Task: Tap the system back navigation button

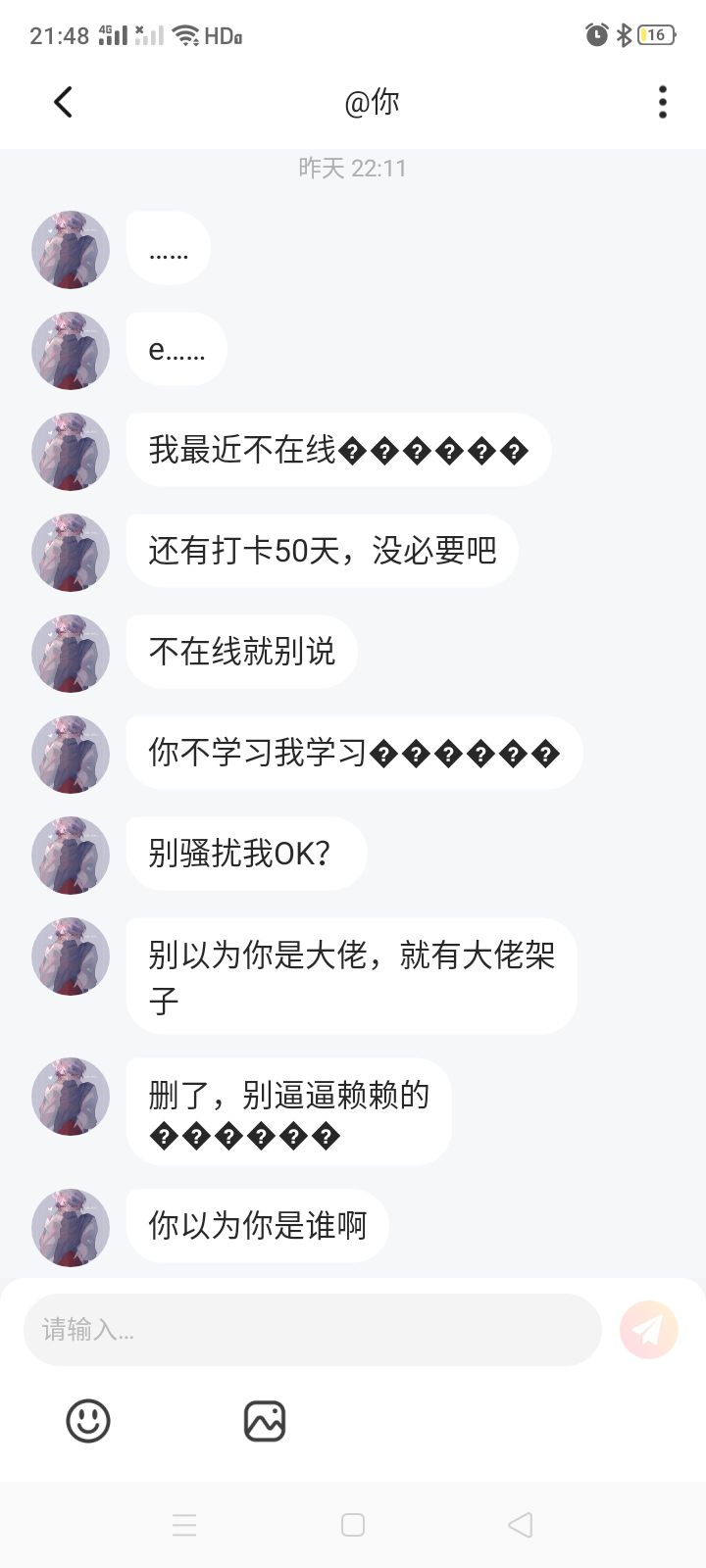Action: pyautogui.click(x=521, y=1525)
